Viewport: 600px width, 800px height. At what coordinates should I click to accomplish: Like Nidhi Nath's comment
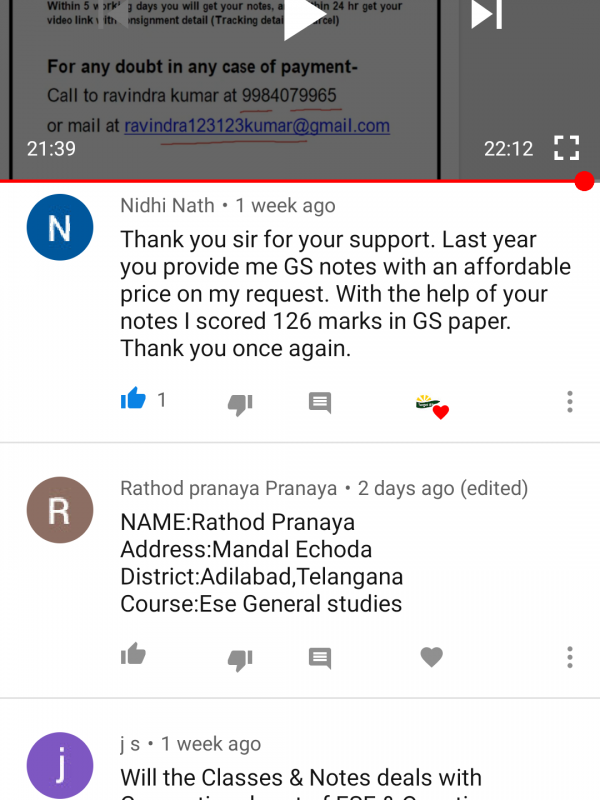[x=134, y=400]
